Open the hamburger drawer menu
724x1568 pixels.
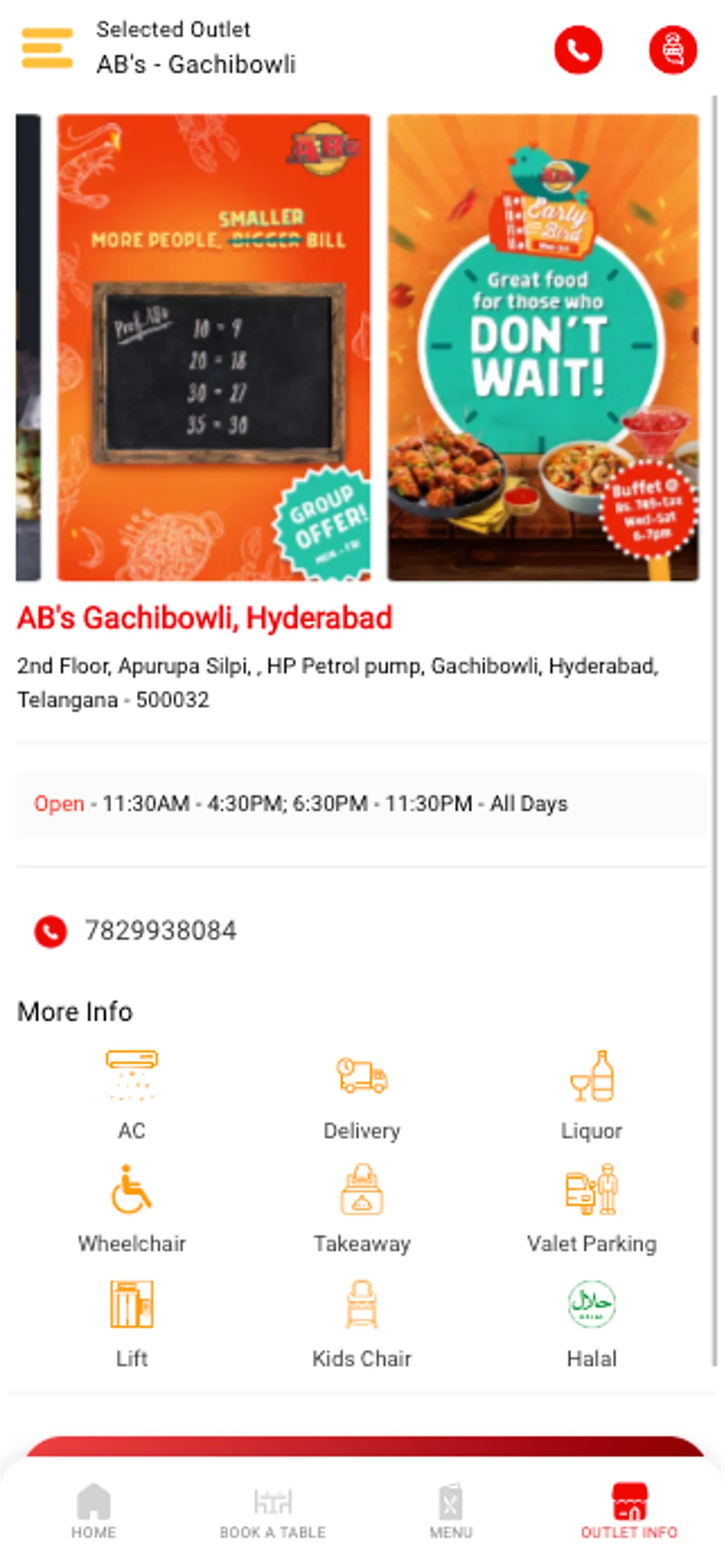click(47, 48)
